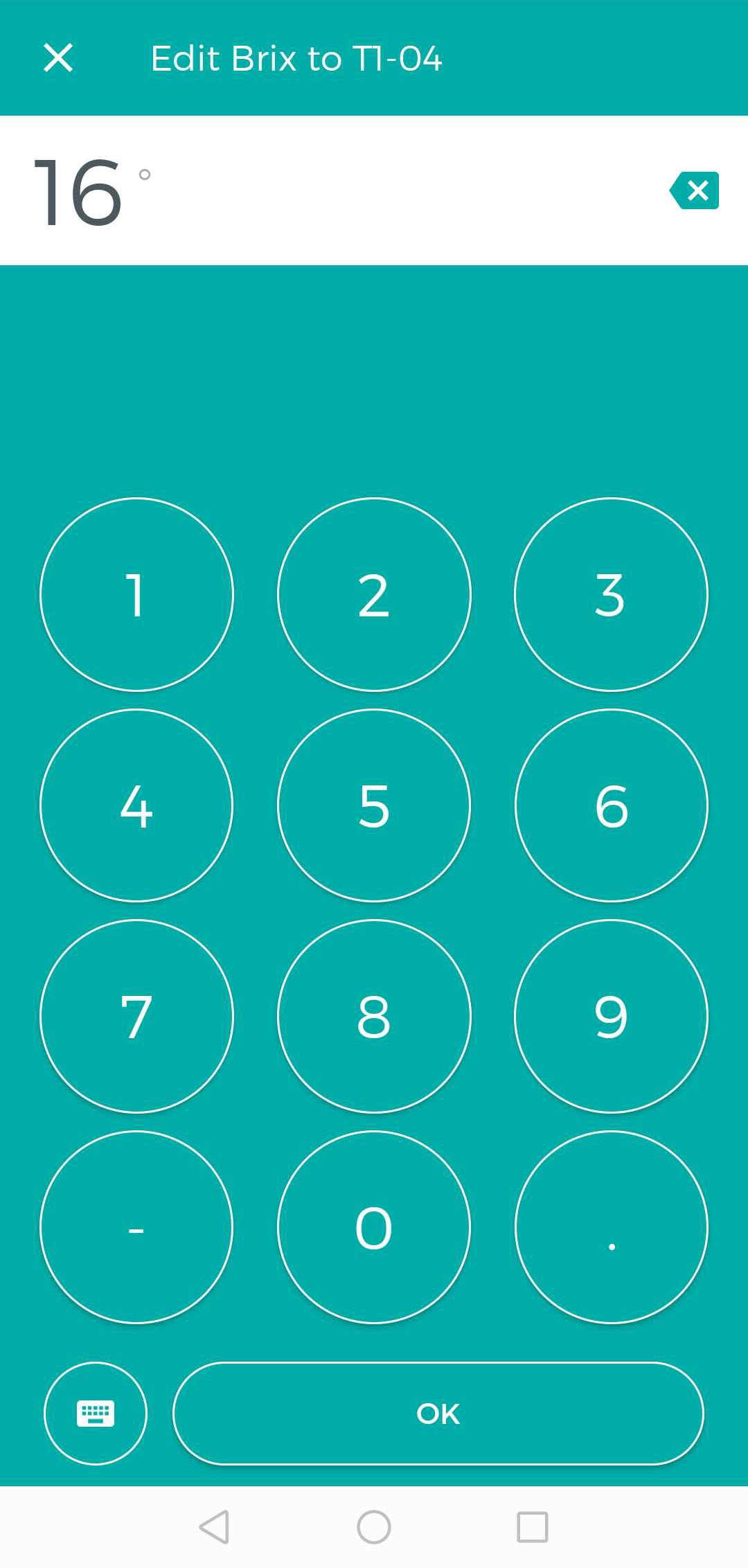The width and height of the screenshot is (748, 1568).
Task: Add a decimal point
Action: click(x=611, y=1227)
